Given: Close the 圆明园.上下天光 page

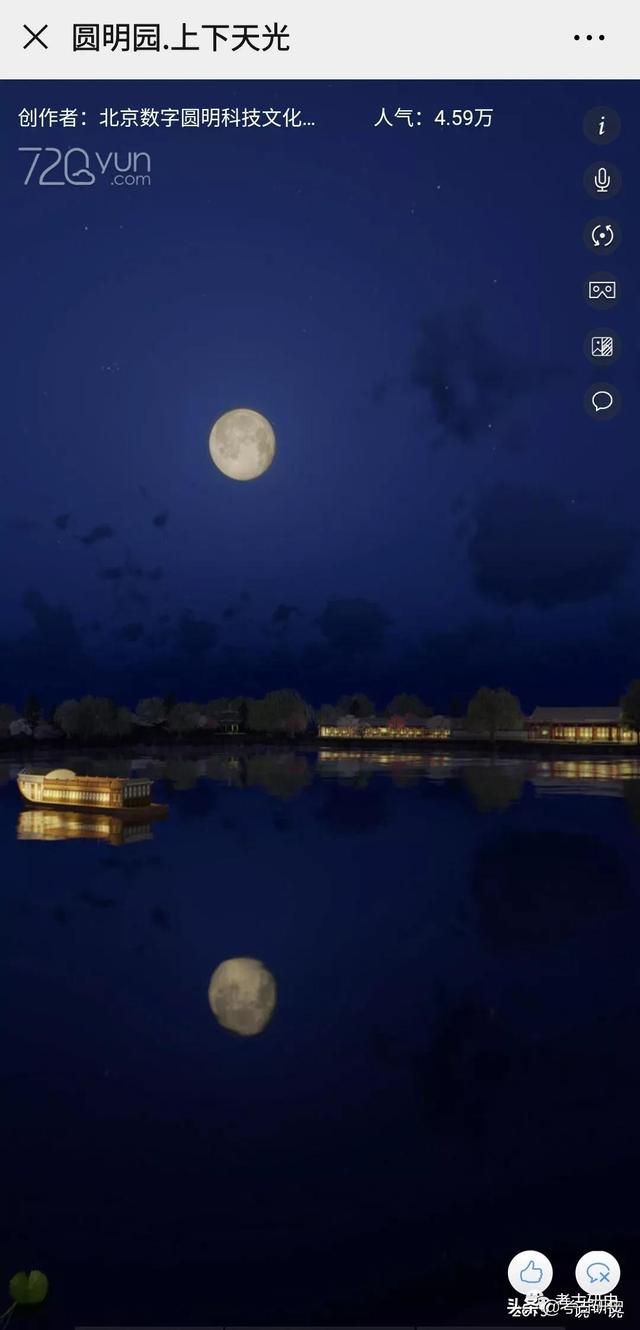Looking at the screenshot, I should pos(36,38).
